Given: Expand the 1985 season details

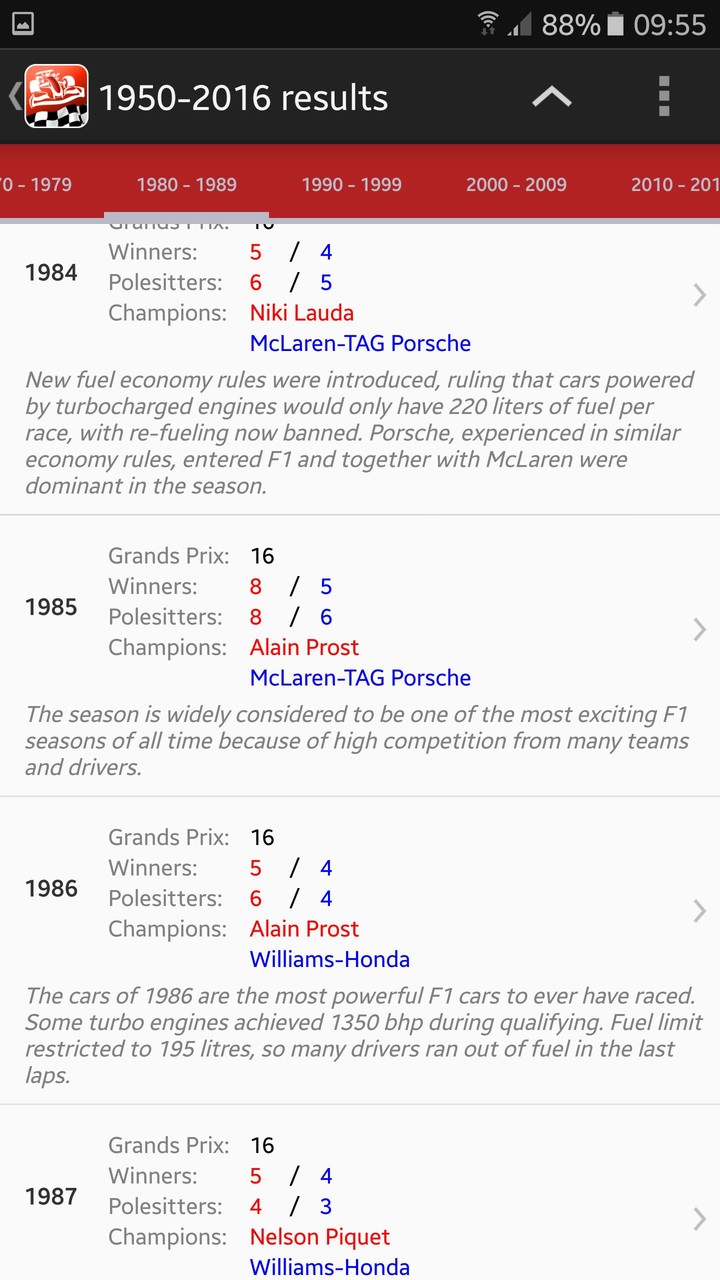Looking at the screenshot, I should 698,629.
